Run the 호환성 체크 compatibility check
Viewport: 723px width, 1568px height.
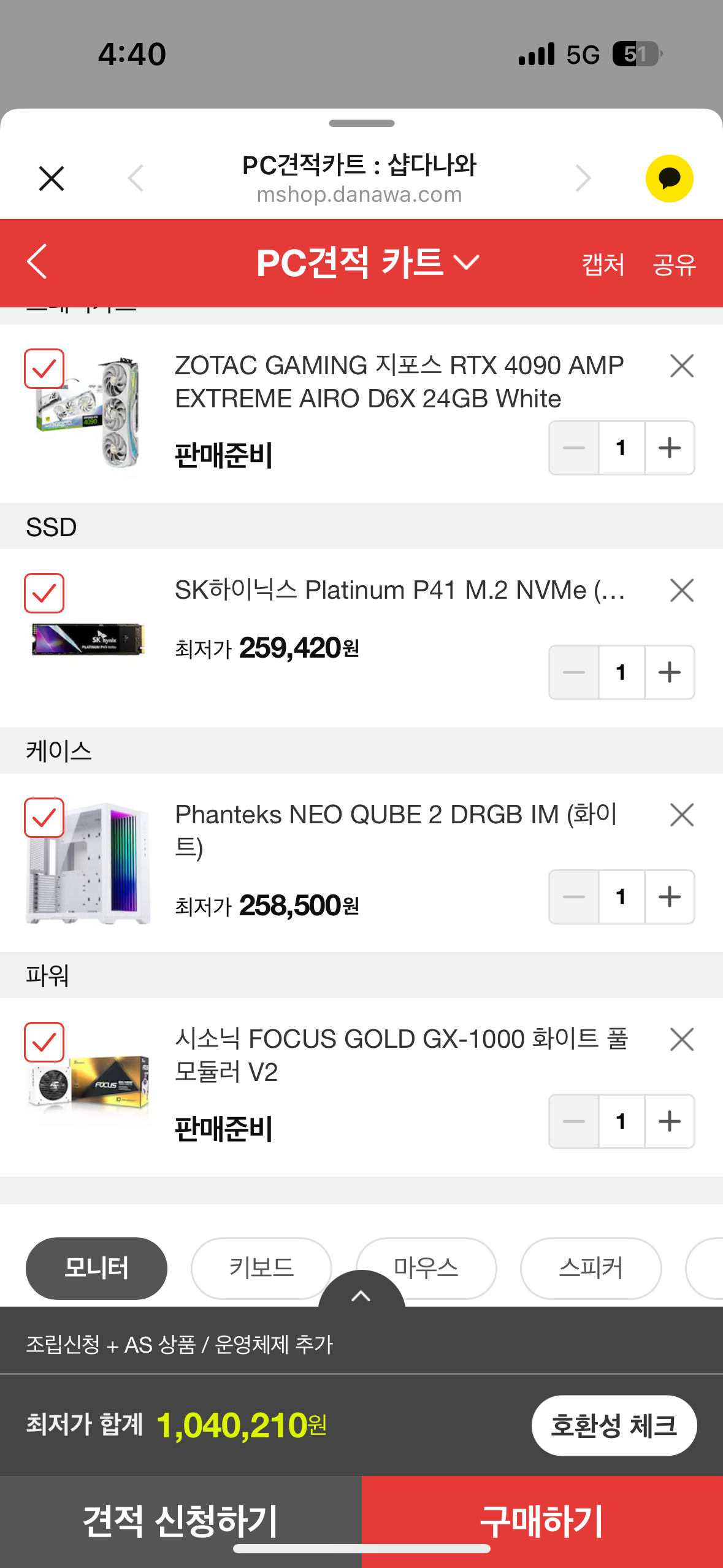tap(614, 1425)
